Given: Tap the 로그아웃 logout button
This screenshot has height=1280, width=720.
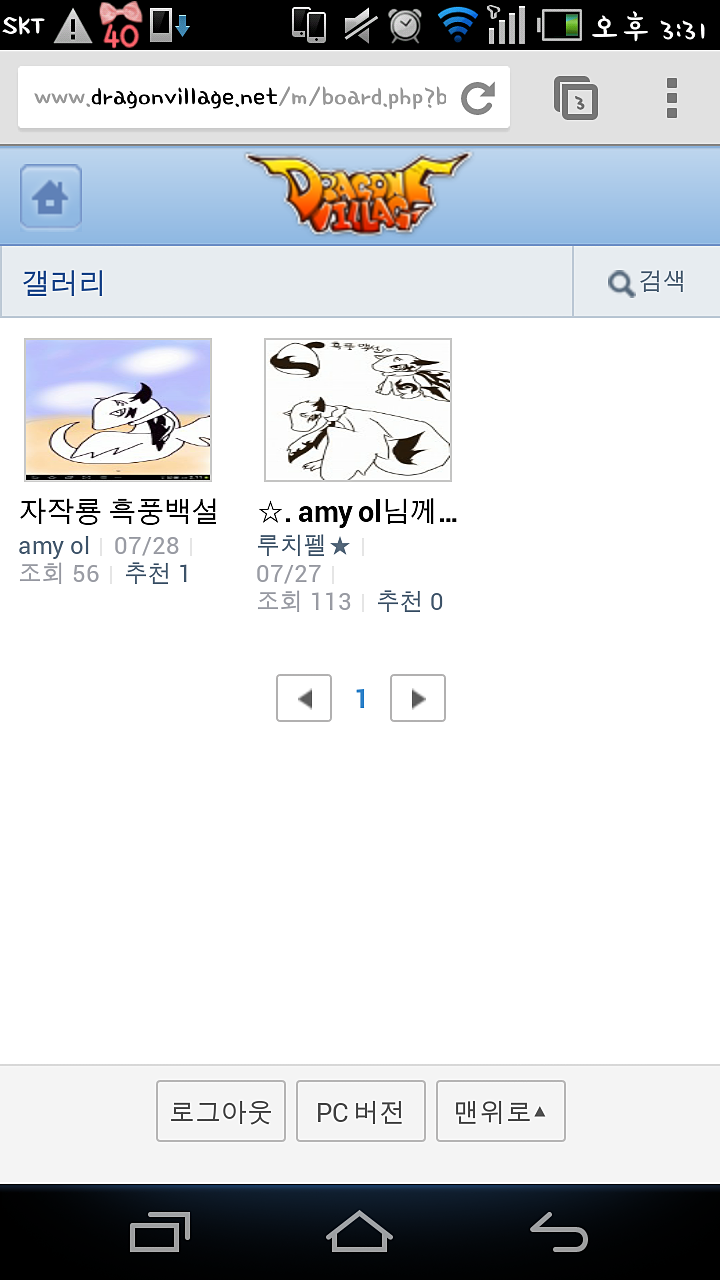Looking at the screenshot, I should click(x=221, y=1111).
